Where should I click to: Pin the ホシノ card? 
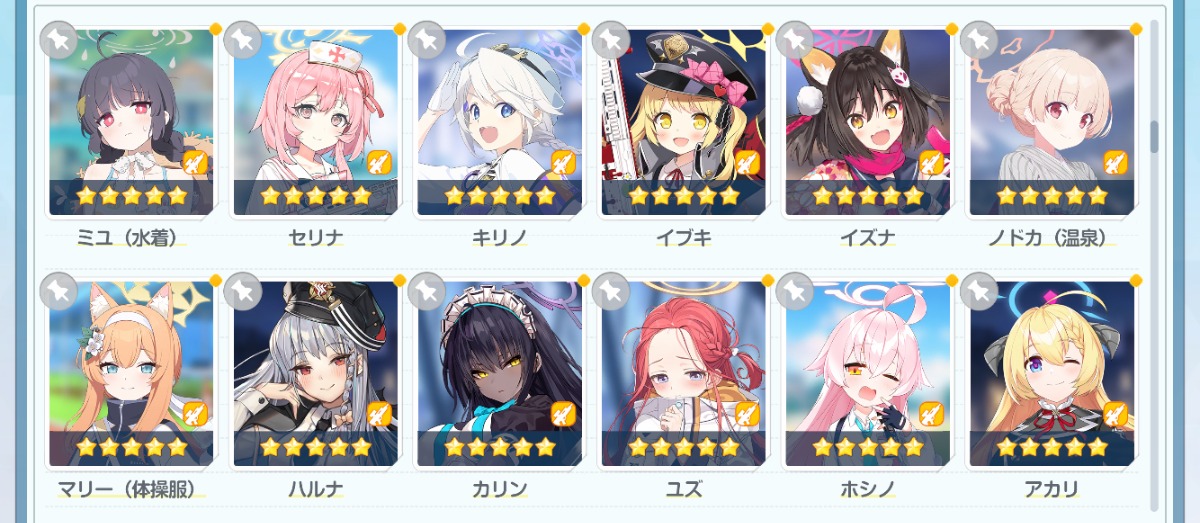coord(794,291)
